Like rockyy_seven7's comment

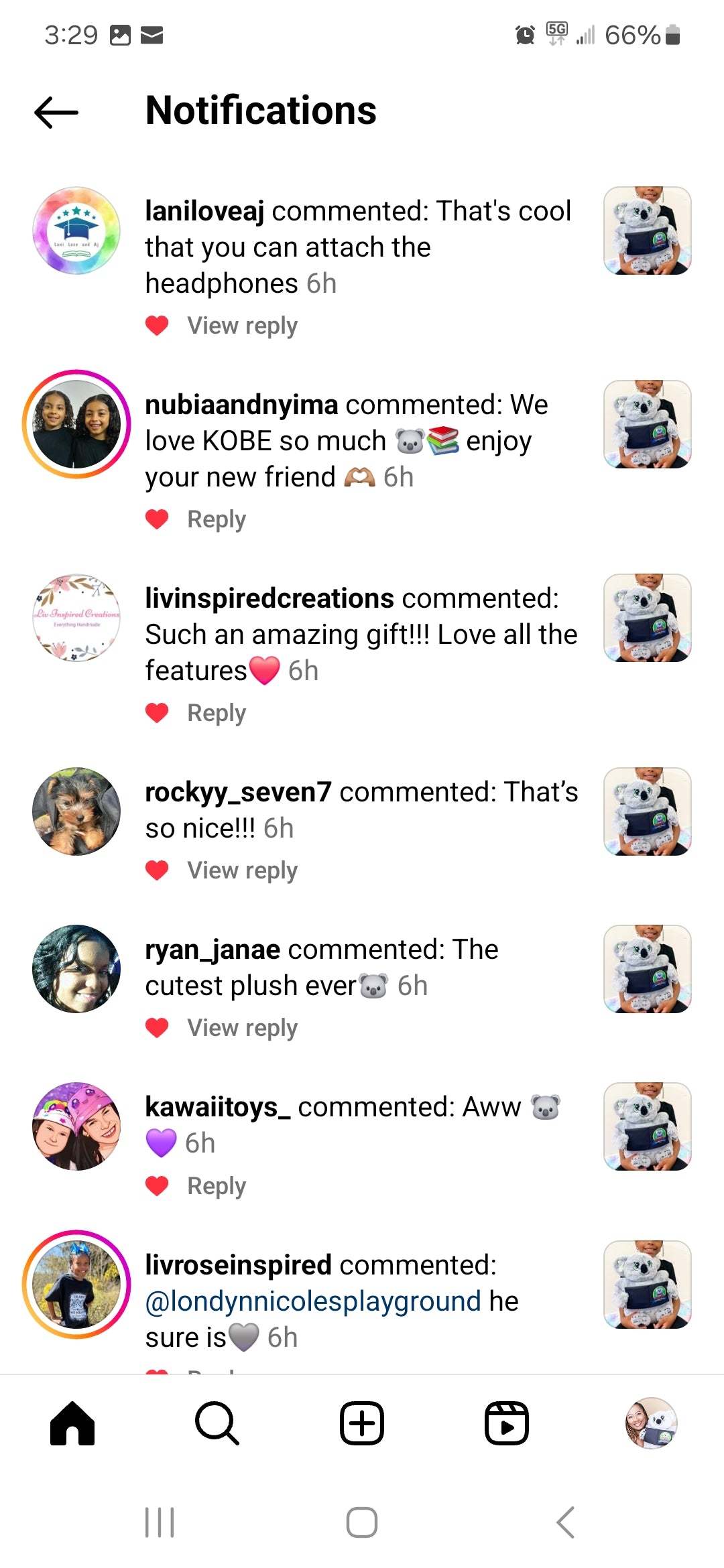point(157,870)
